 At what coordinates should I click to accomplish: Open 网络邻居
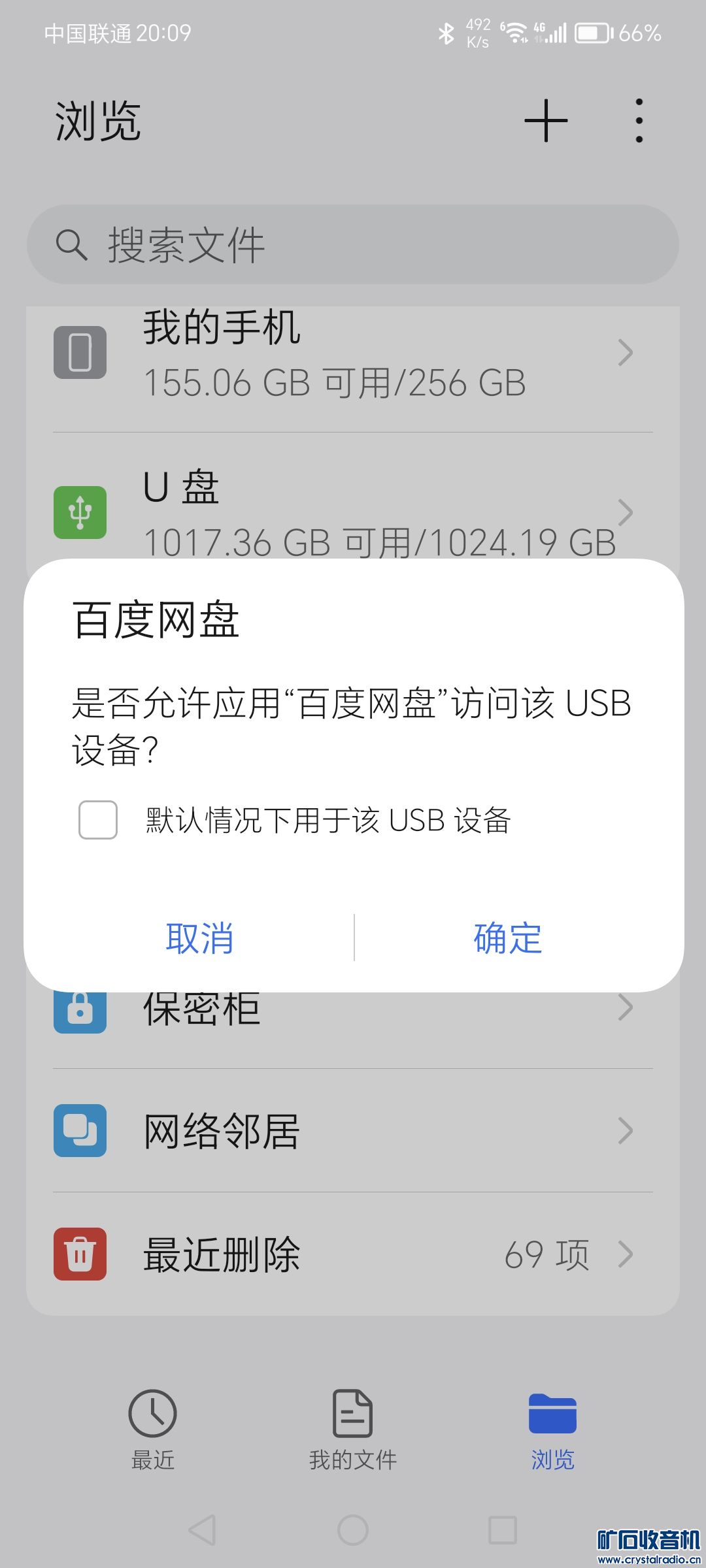click(x=353, y=1131)
